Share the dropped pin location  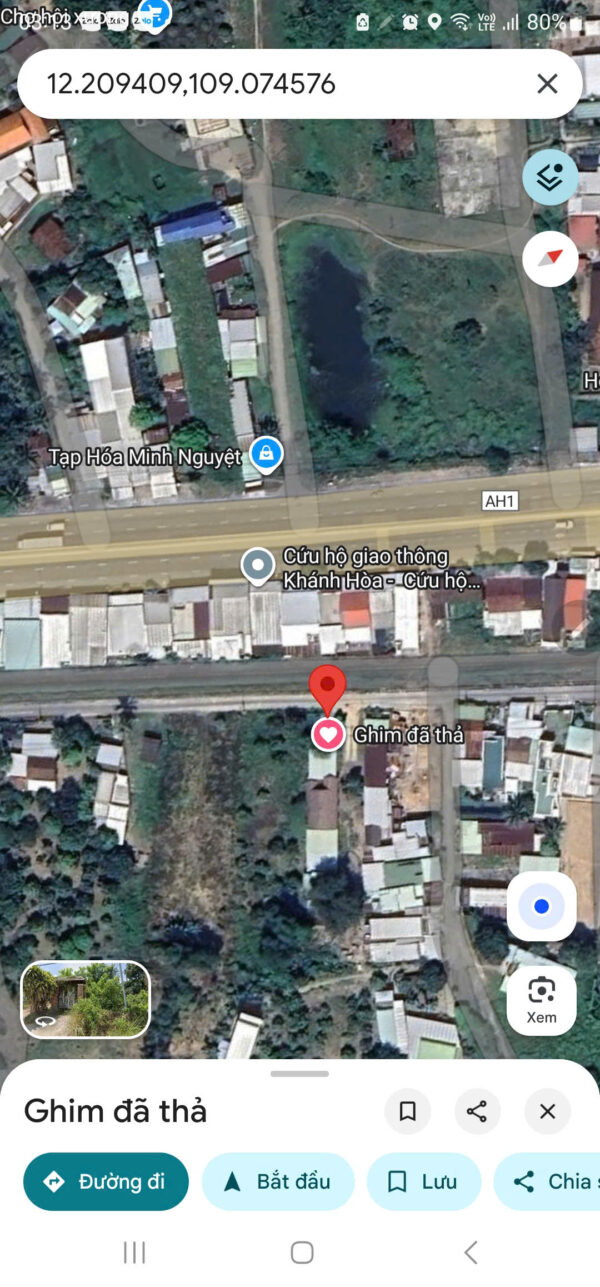[x=477, y=1111]
